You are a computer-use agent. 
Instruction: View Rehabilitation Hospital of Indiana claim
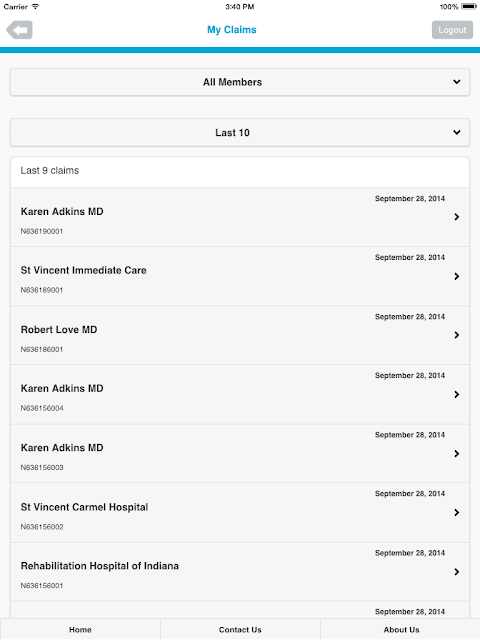coord(240,572)
